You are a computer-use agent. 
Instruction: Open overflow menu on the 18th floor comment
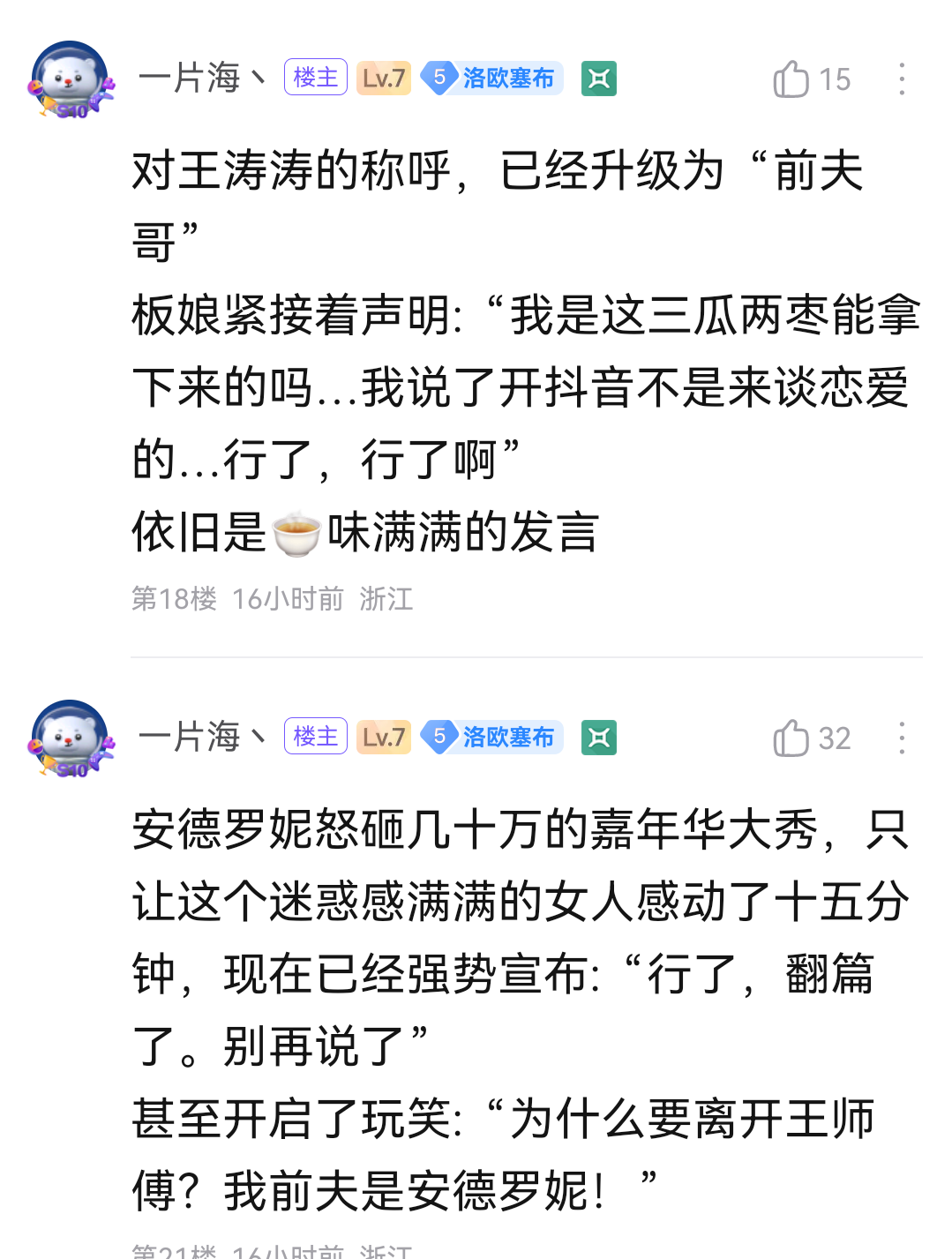coord(901,79)
